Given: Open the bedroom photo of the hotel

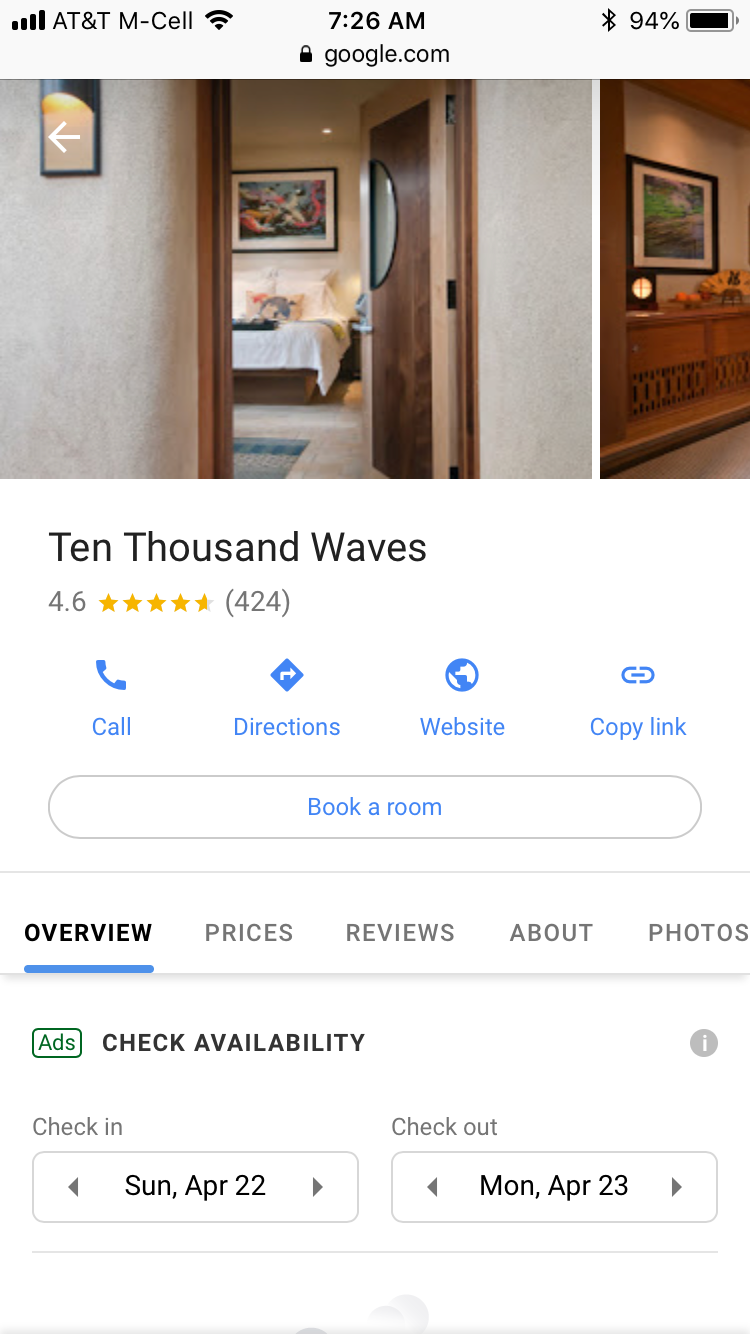Looking at the screenshot, I should click(296, 279).
